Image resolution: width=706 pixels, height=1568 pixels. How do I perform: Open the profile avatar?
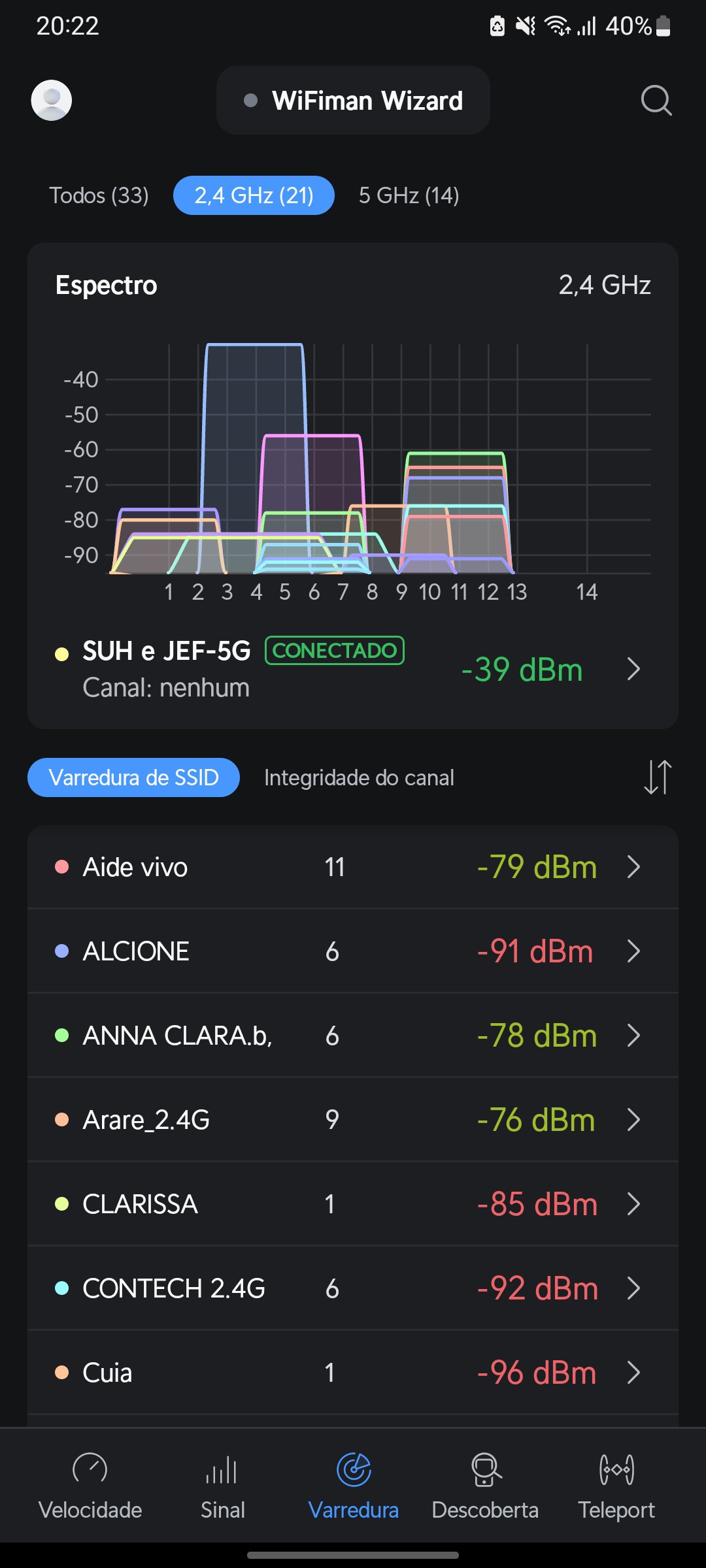click(52, 101)
